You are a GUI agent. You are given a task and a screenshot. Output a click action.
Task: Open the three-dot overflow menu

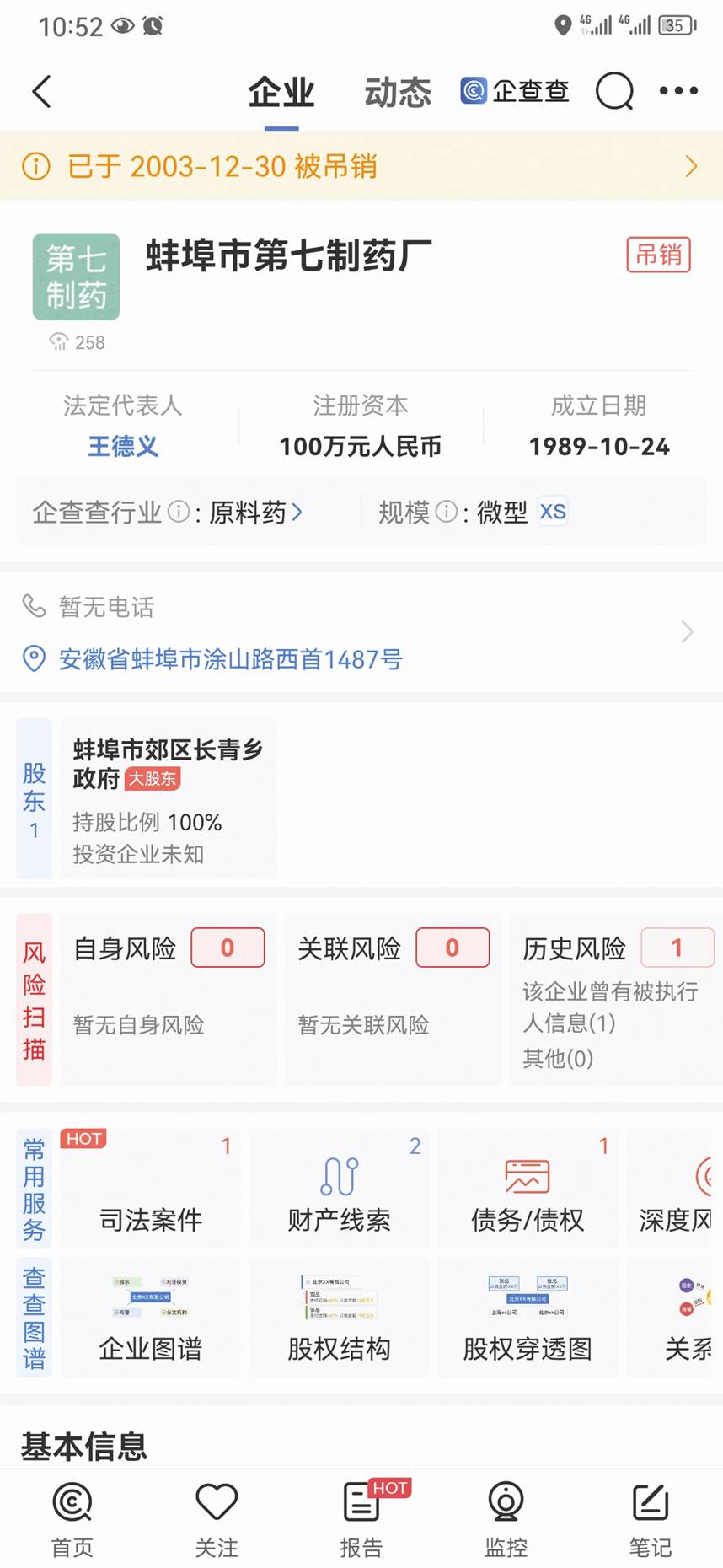click(678, 91)
